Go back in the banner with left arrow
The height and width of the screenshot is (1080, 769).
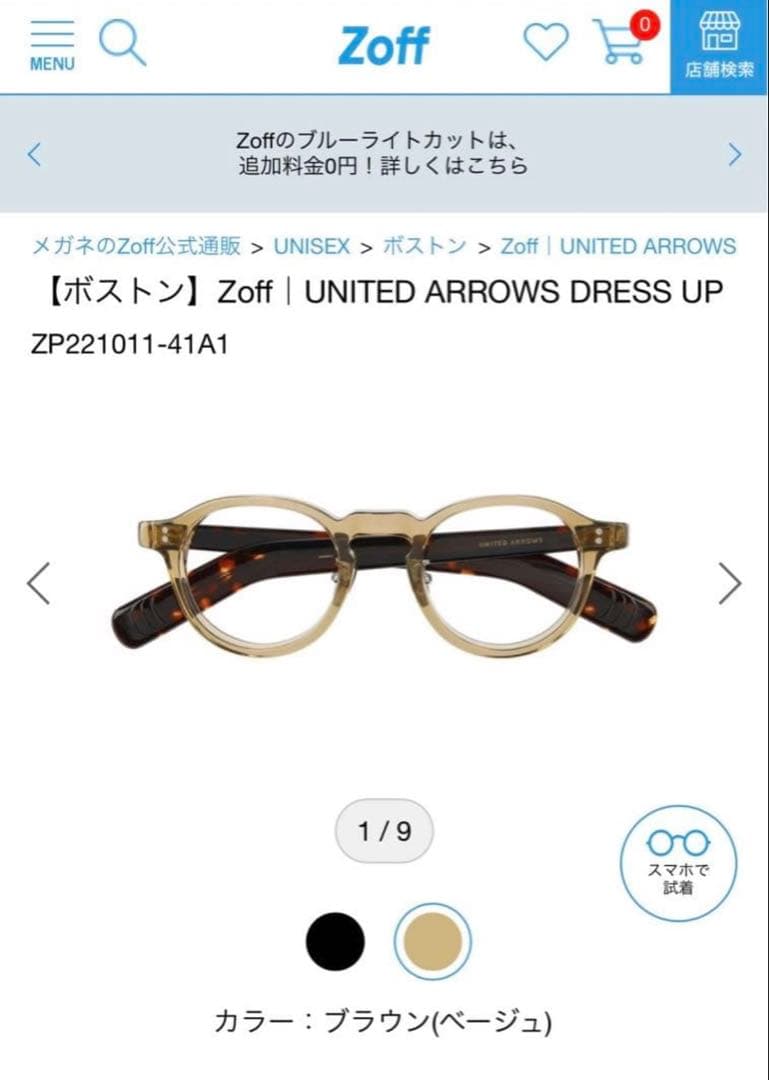pyautogui.click(x=36, y=155)
